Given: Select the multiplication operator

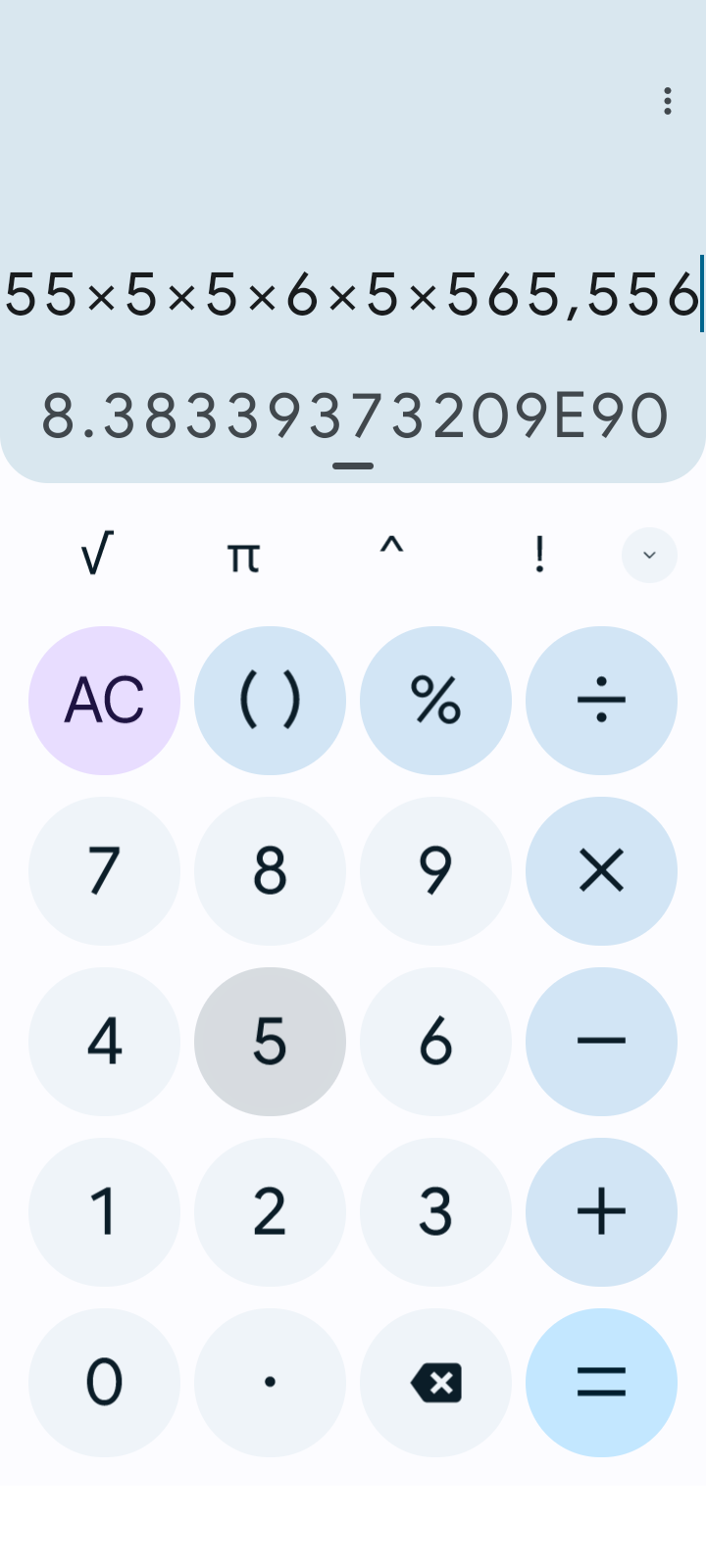Looking at the screenshot, I should pyautogui.click(x=601, y=870).
